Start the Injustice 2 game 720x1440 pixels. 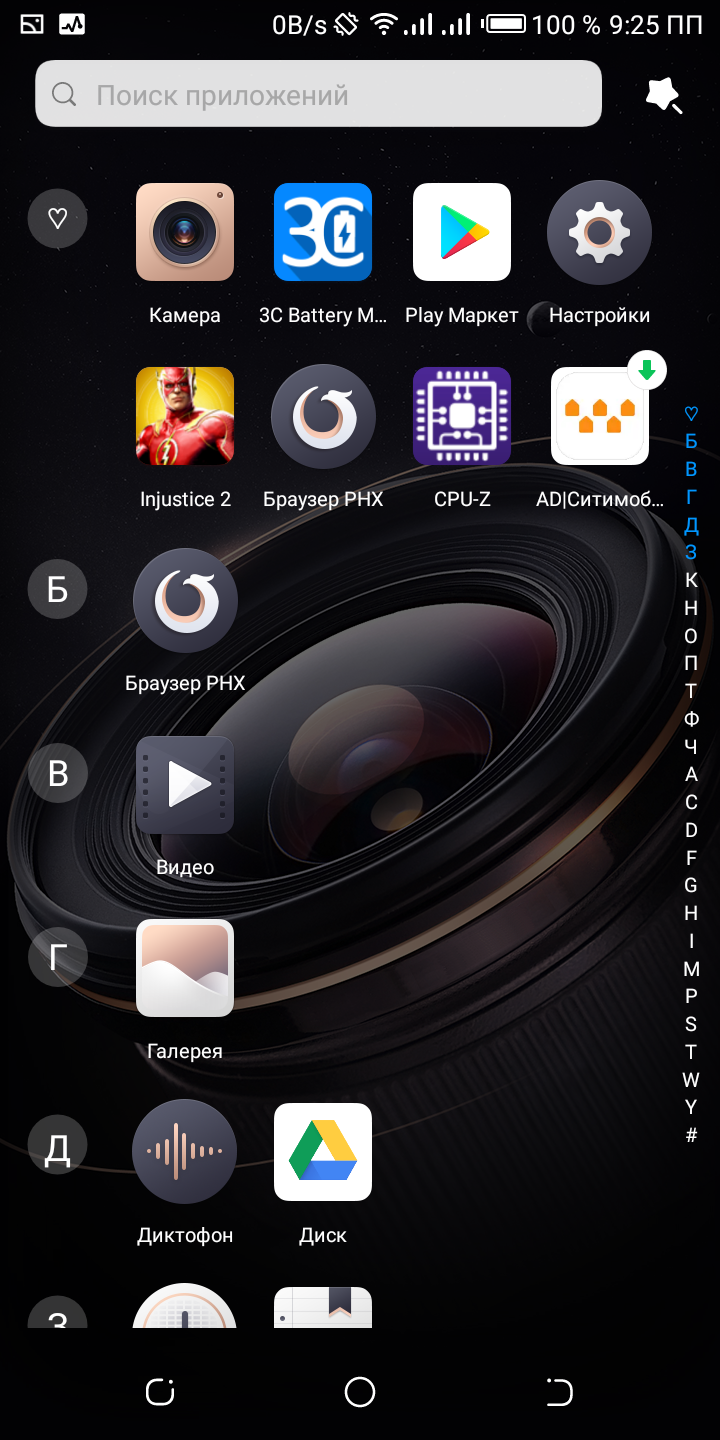[185, 416]
